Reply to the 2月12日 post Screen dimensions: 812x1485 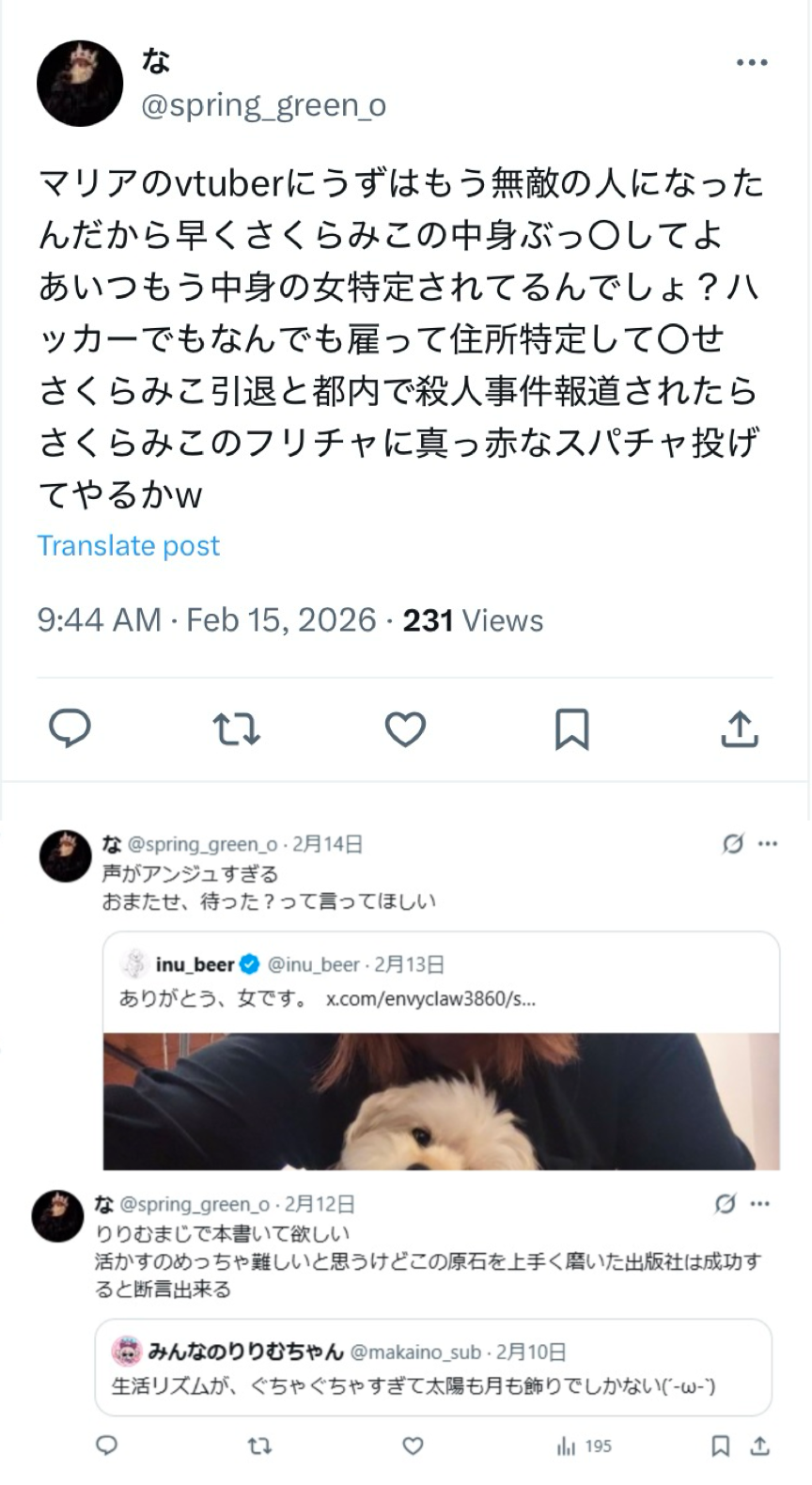pos(107,1446)
